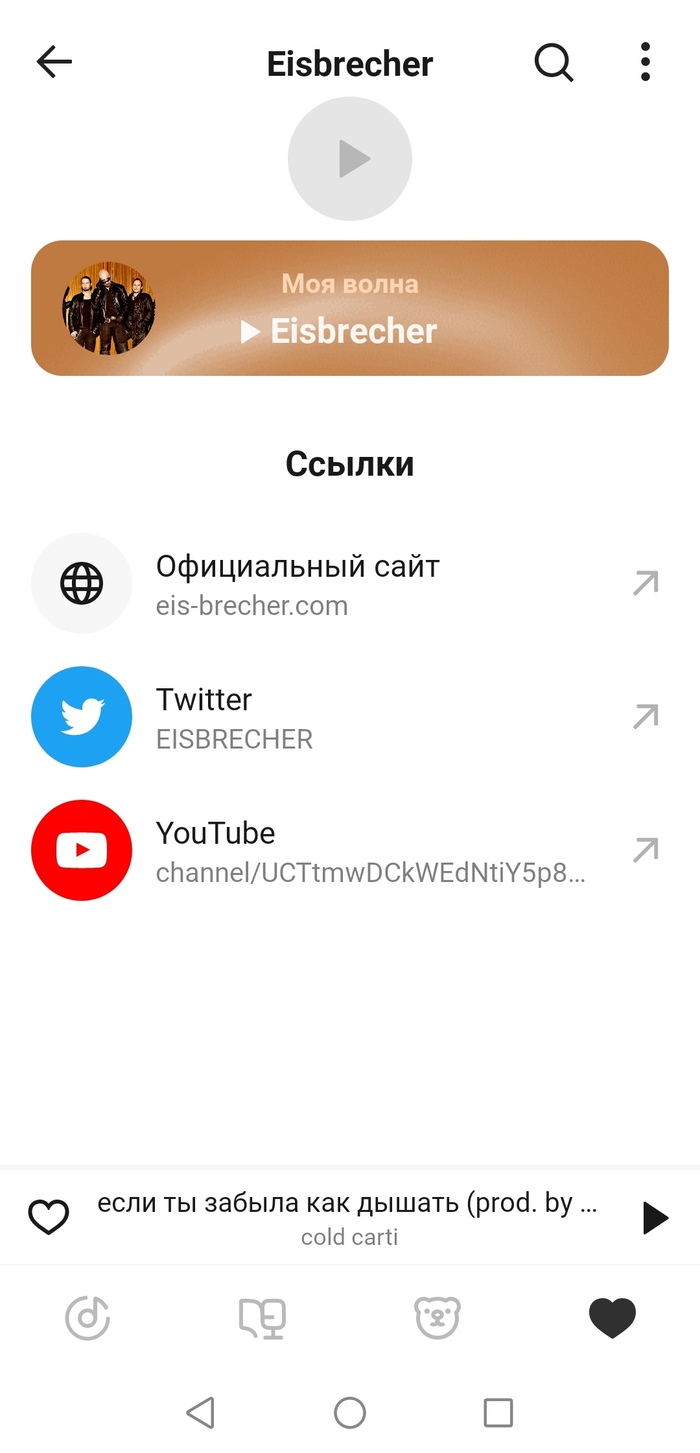Start Моя волна by Eisbrecher
This screenshot has height=1453, width=700.
pos(350,308)
